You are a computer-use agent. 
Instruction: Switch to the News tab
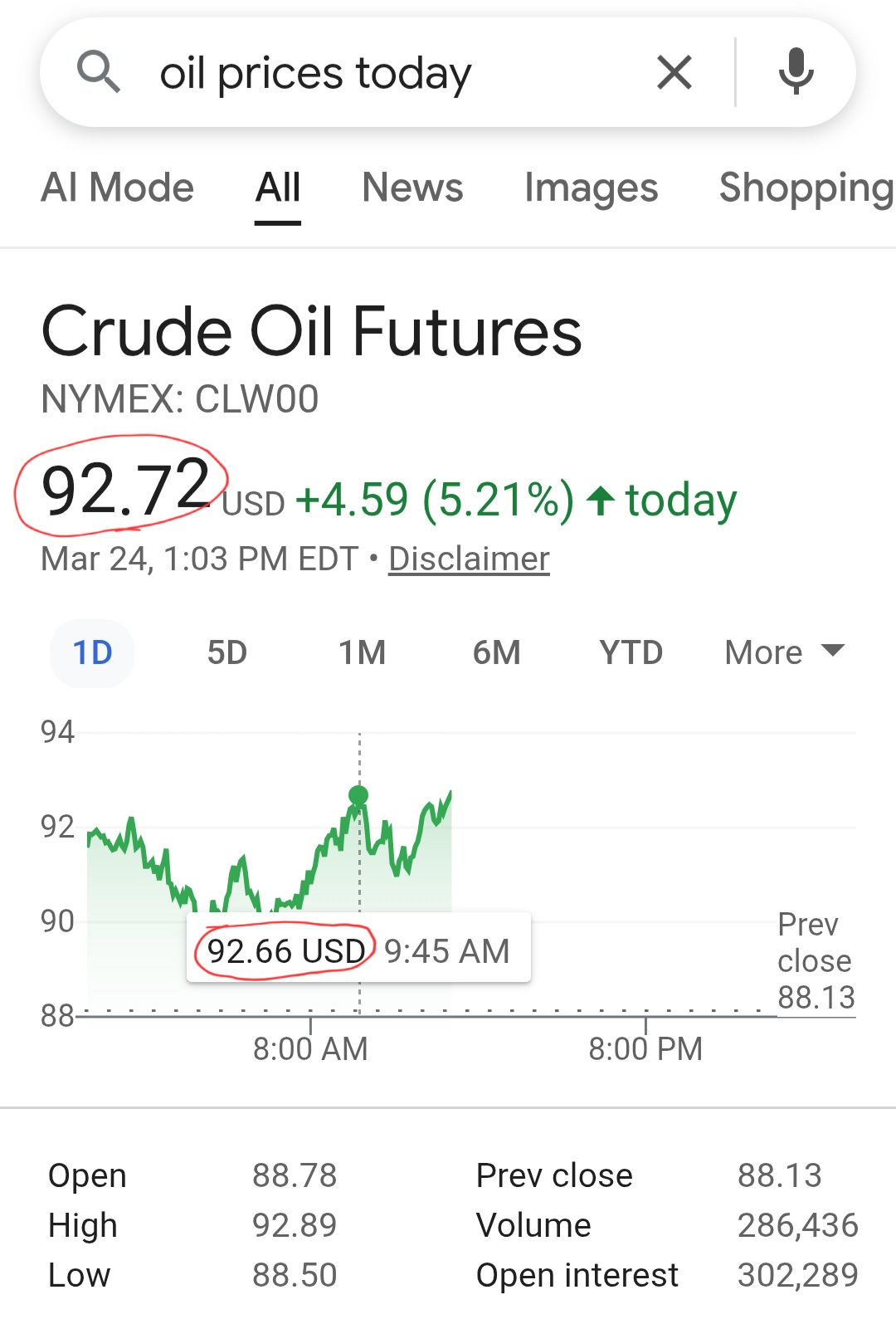tap(412, 188)
